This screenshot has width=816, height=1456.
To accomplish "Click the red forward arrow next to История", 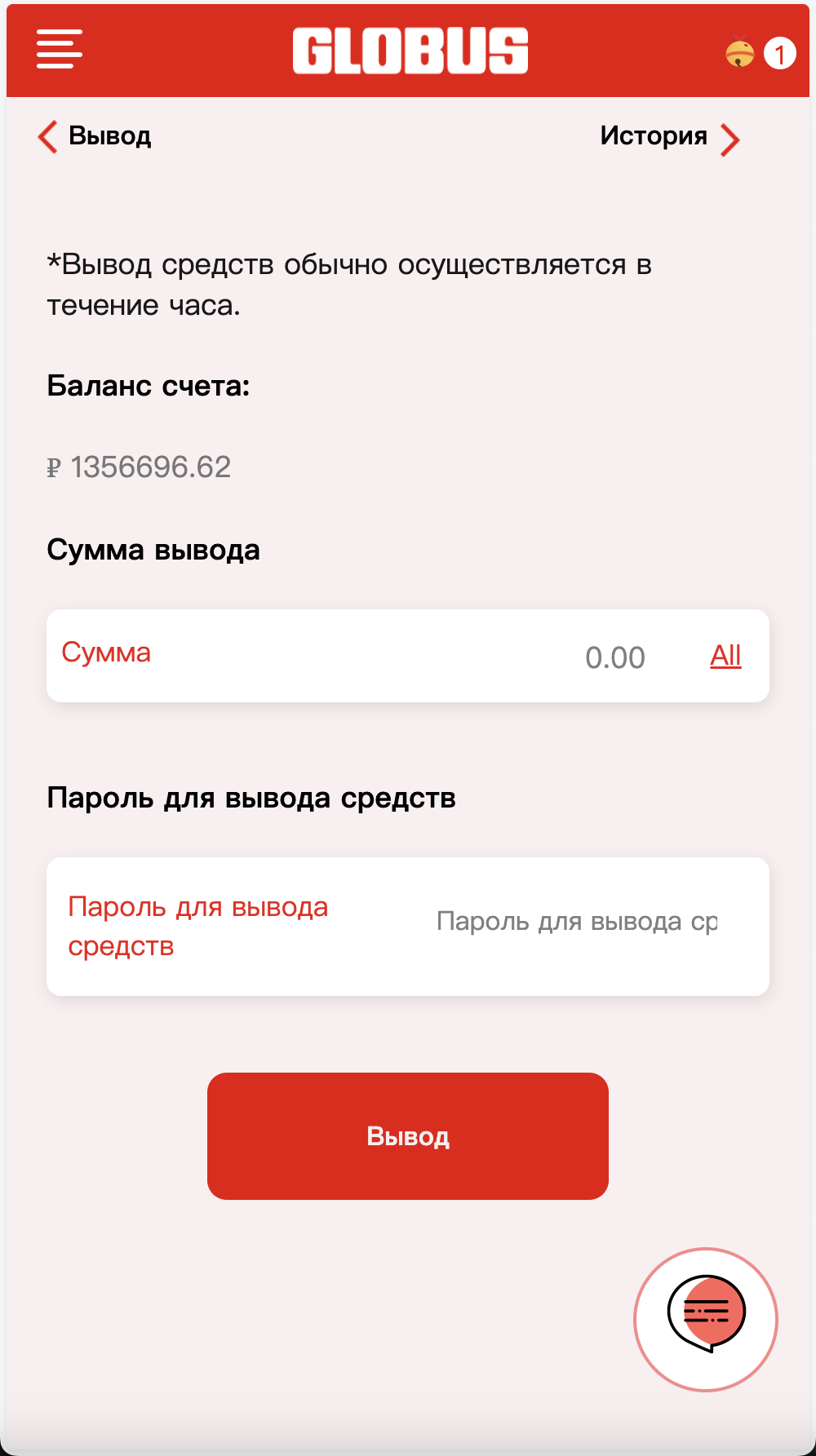I will 731,139.
